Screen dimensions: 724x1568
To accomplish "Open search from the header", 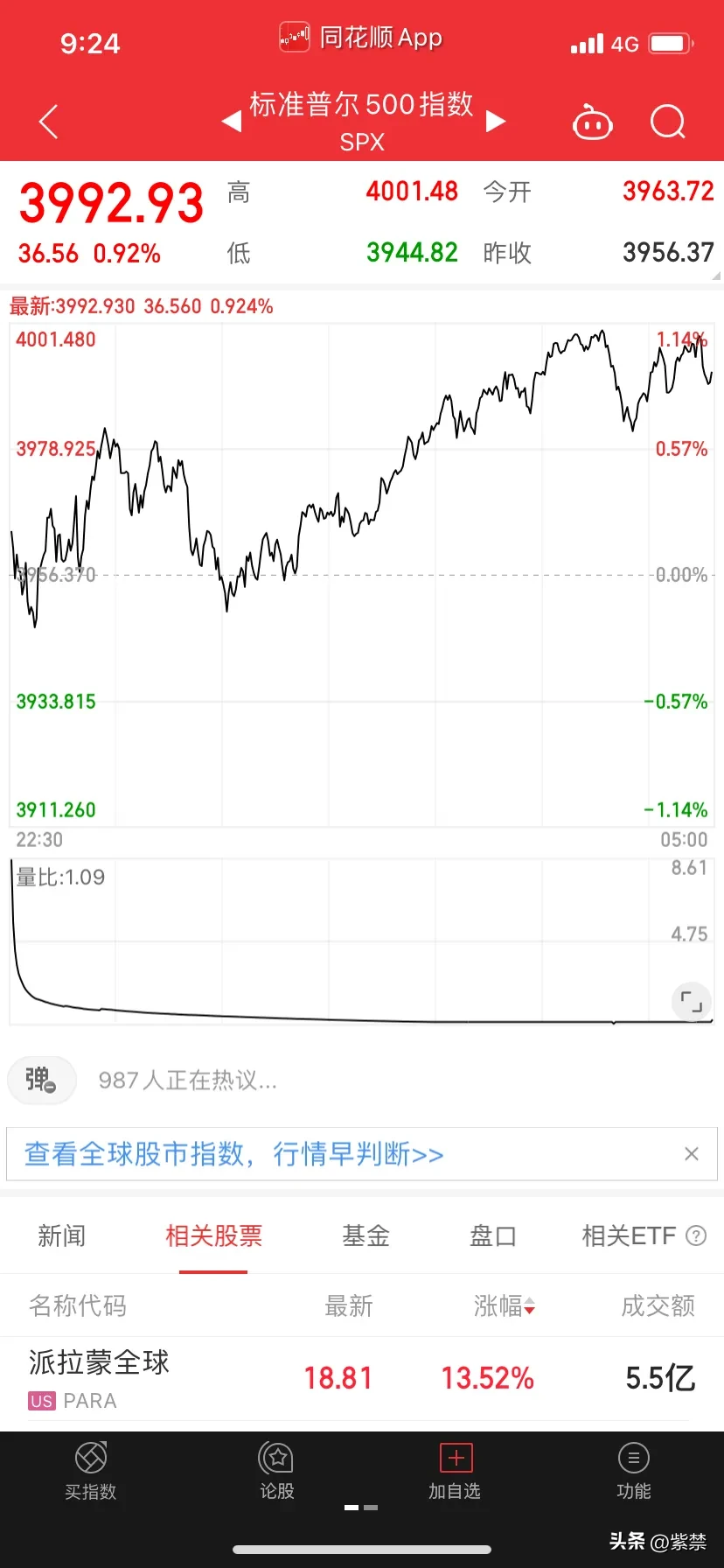I will click(x=668, y=122).
